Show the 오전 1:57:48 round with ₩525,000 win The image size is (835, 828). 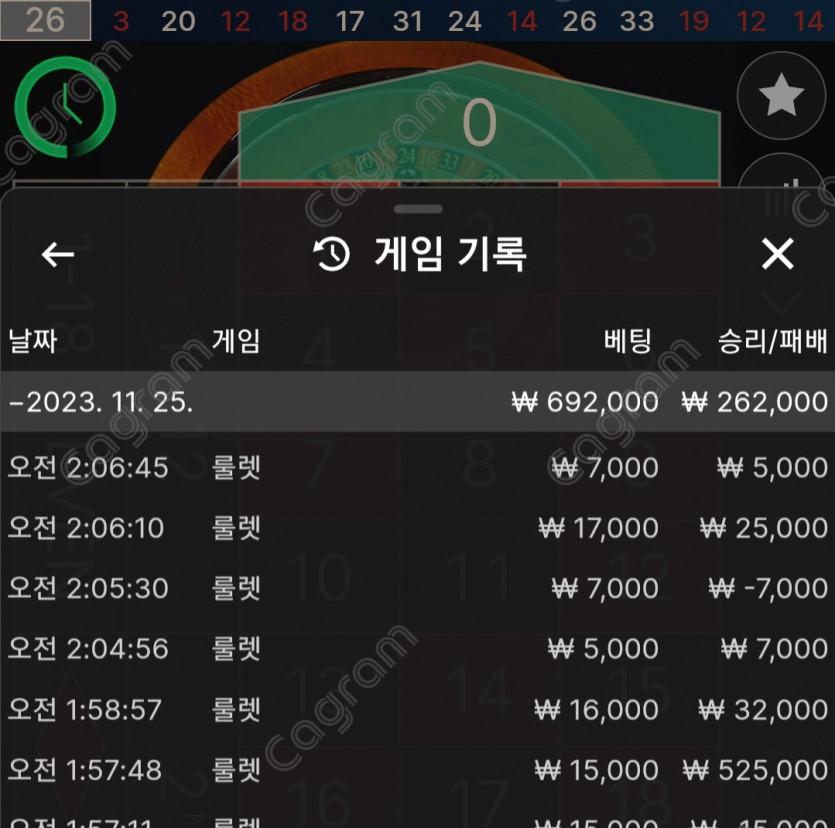click(417, 770)
